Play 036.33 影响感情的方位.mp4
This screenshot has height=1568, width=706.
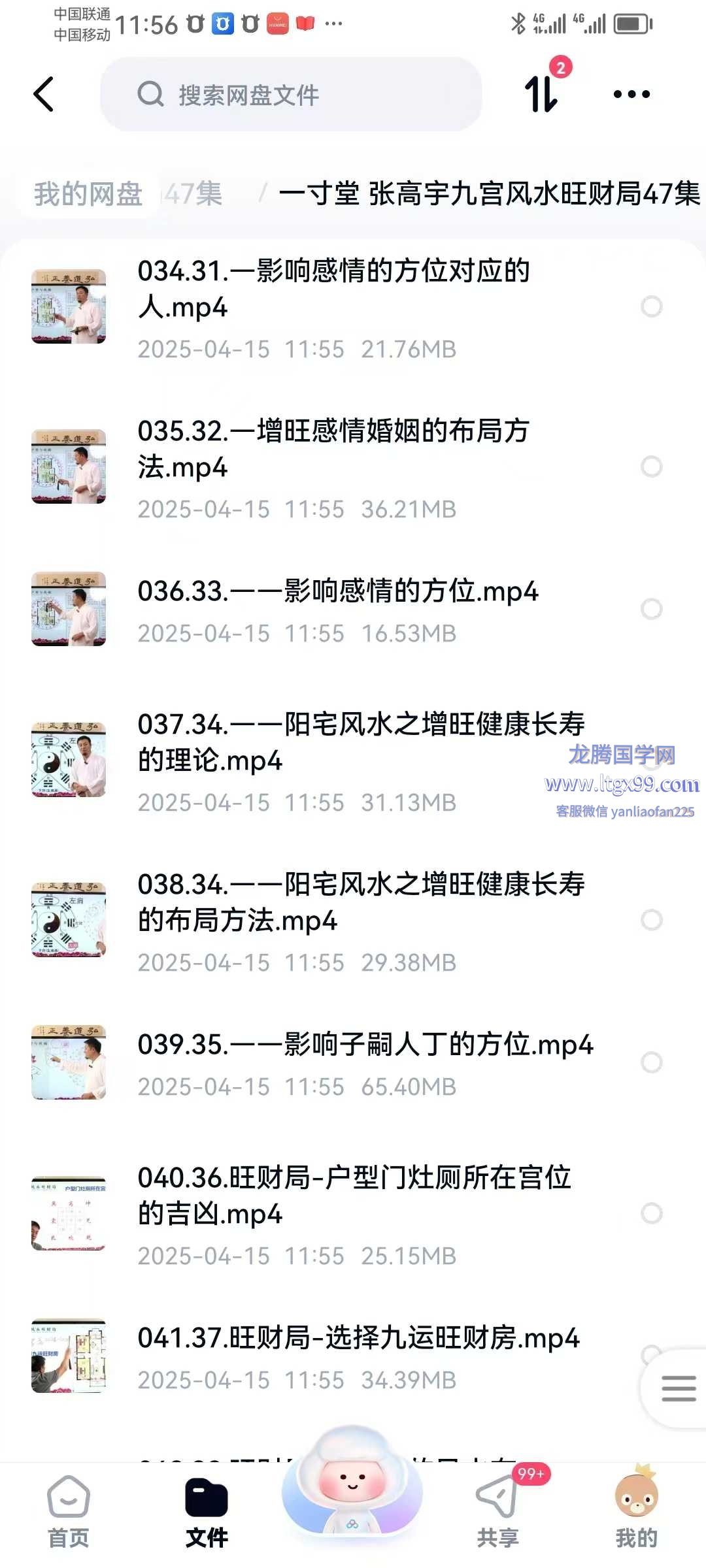[x=337, y=592]
